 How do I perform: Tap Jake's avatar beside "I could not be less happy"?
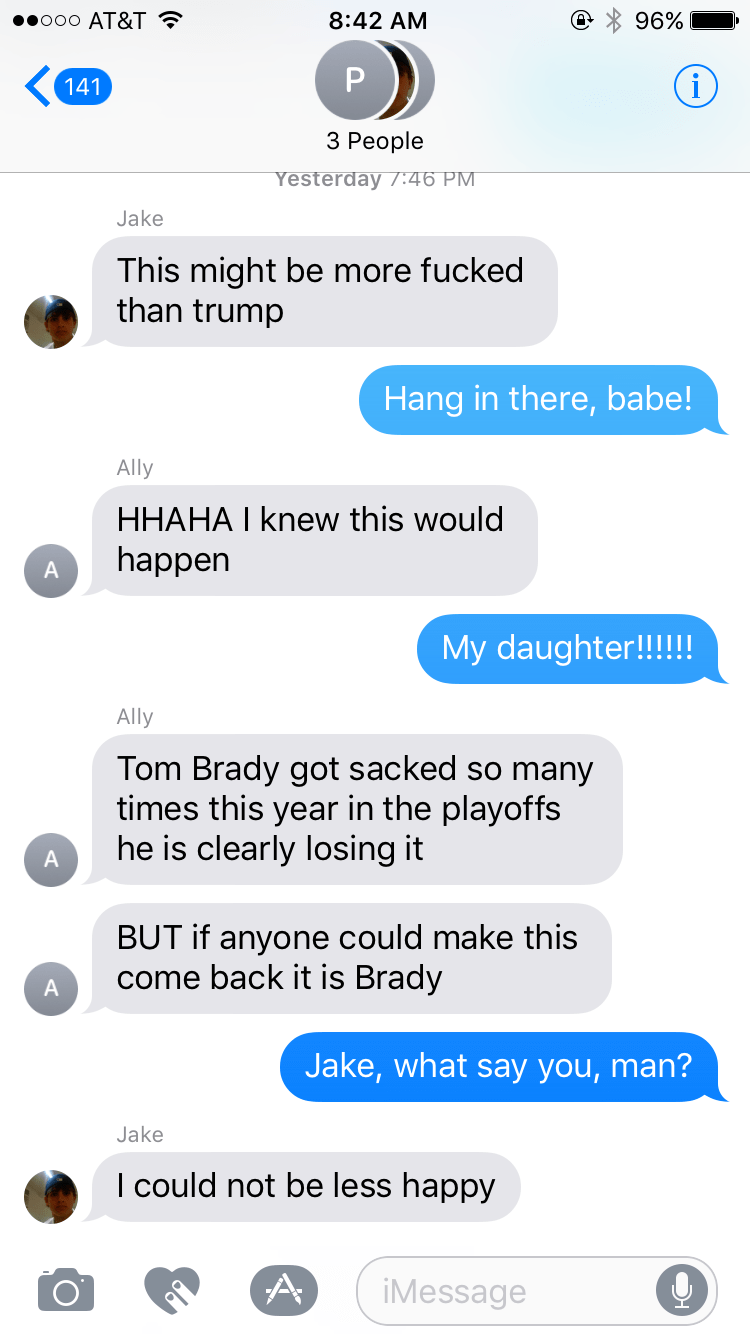click(x=51, y=1197)
